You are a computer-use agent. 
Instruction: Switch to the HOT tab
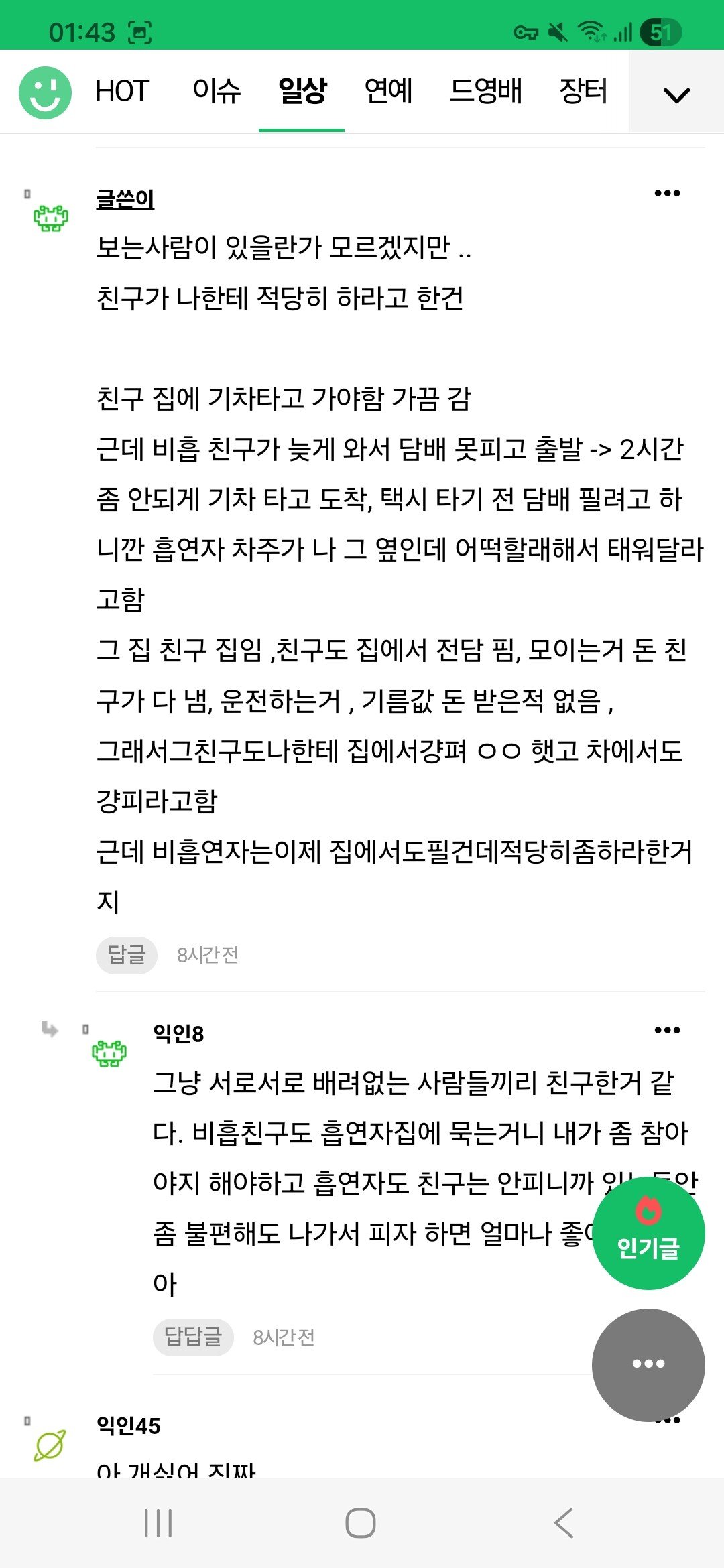tap(121, 91)
